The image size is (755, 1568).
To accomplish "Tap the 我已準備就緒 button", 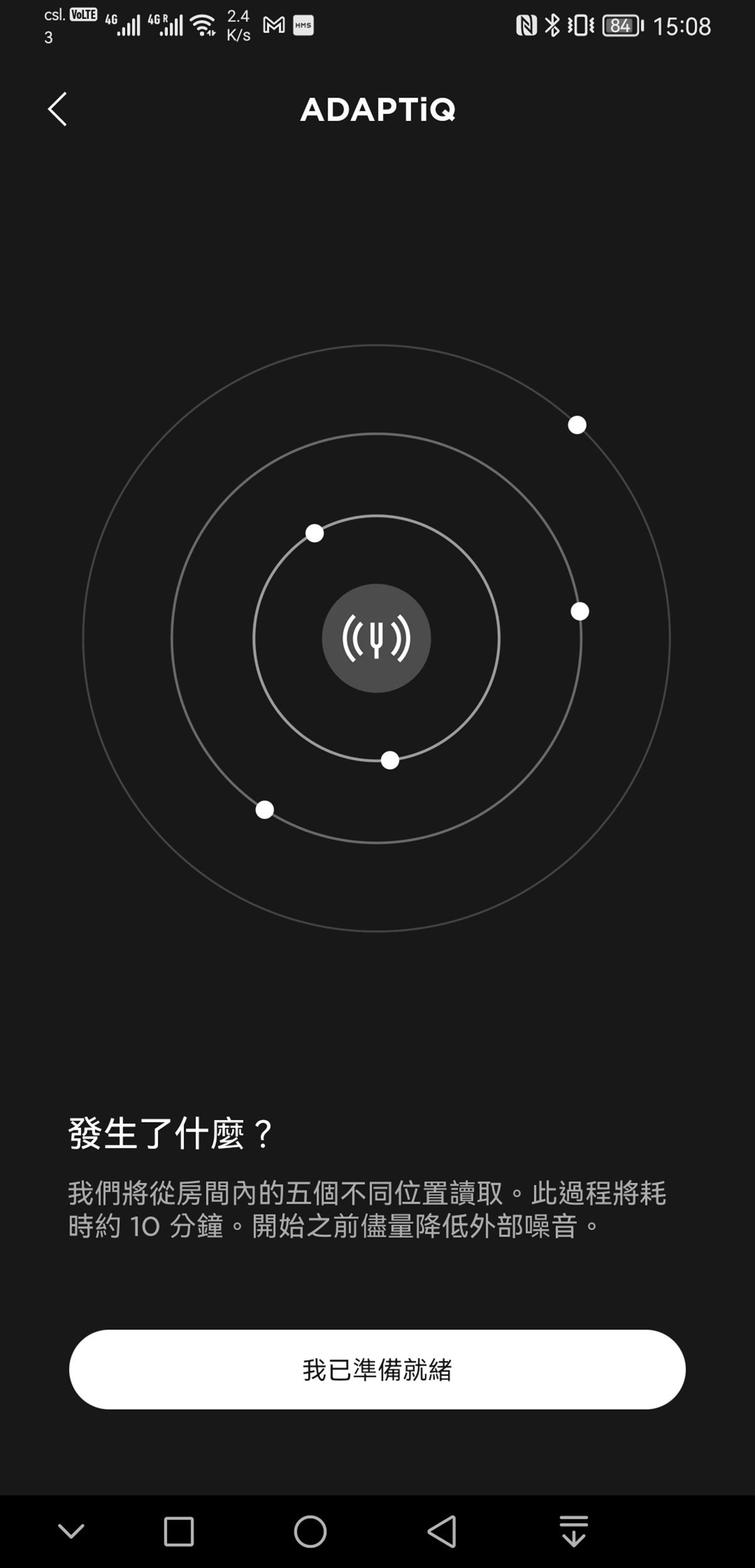I will click(377, 1369).
